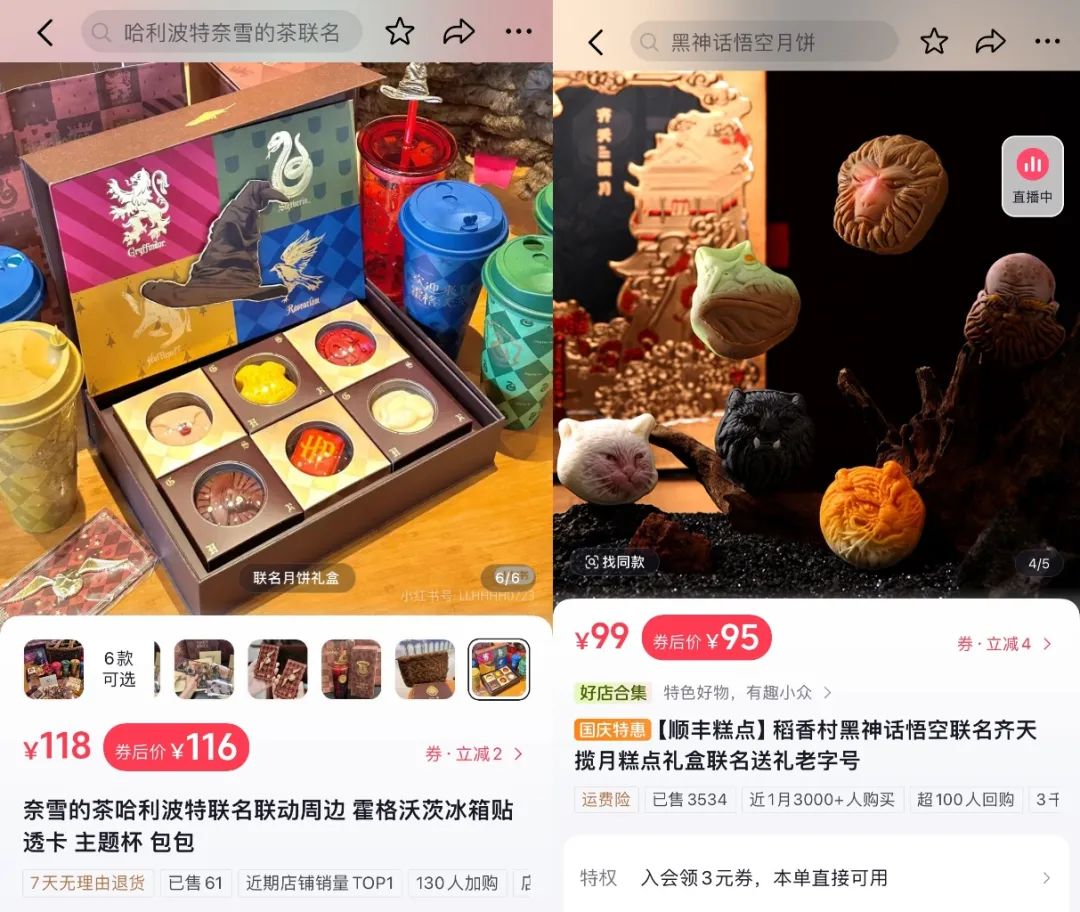Go back from the 哈利波特奈雪的茶联名 page
Viewport: 1080px width, 912px height.
(45, 33)
